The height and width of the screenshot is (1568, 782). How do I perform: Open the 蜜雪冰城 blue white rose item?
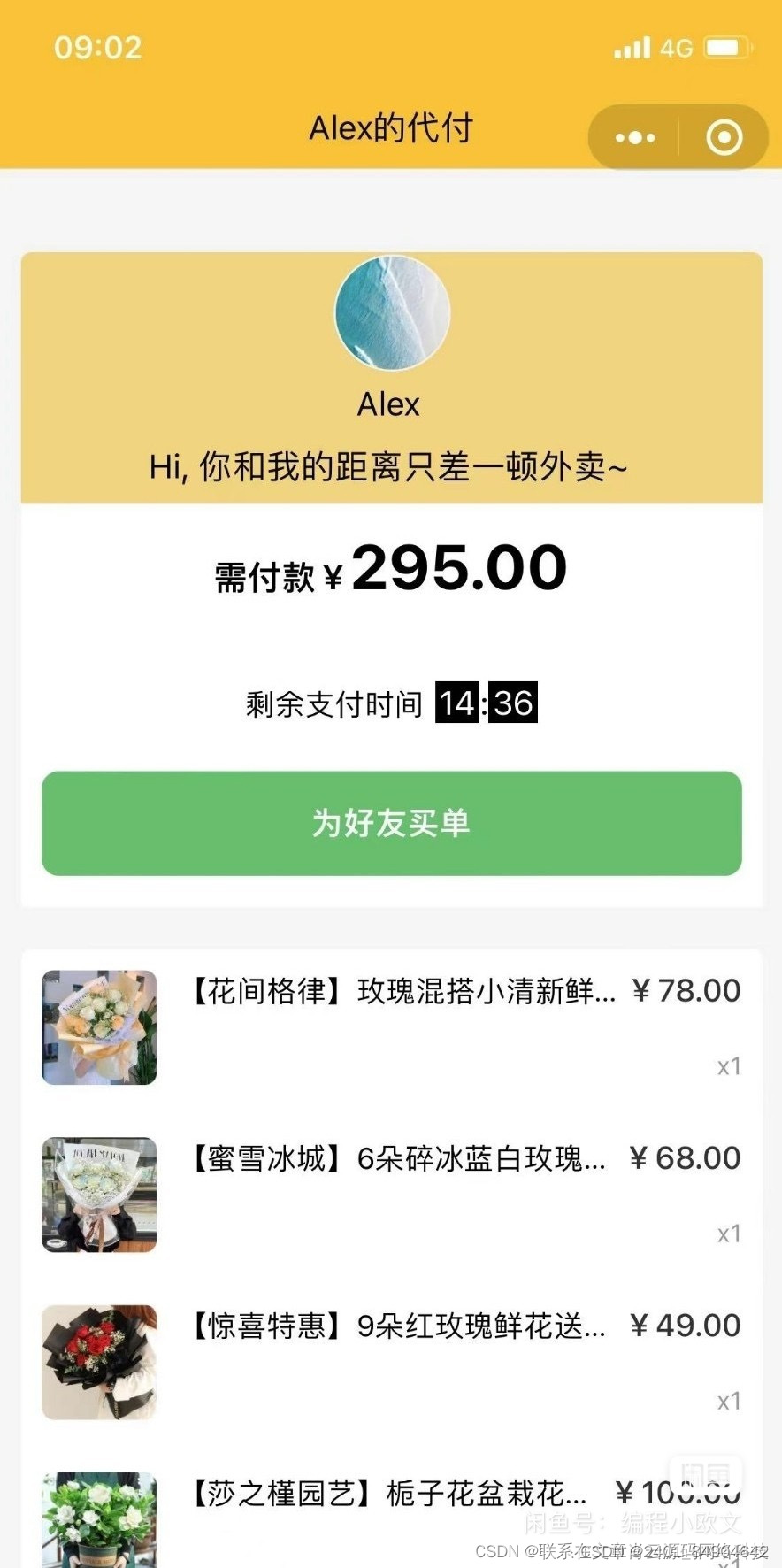click(398, 1159)
